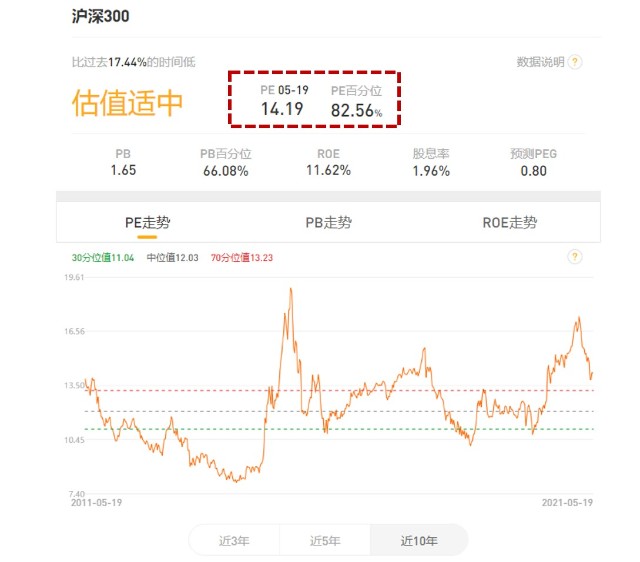Show the 近5年 time range
Viewport: 640px width, 562px height.
(x=324, y=540)
